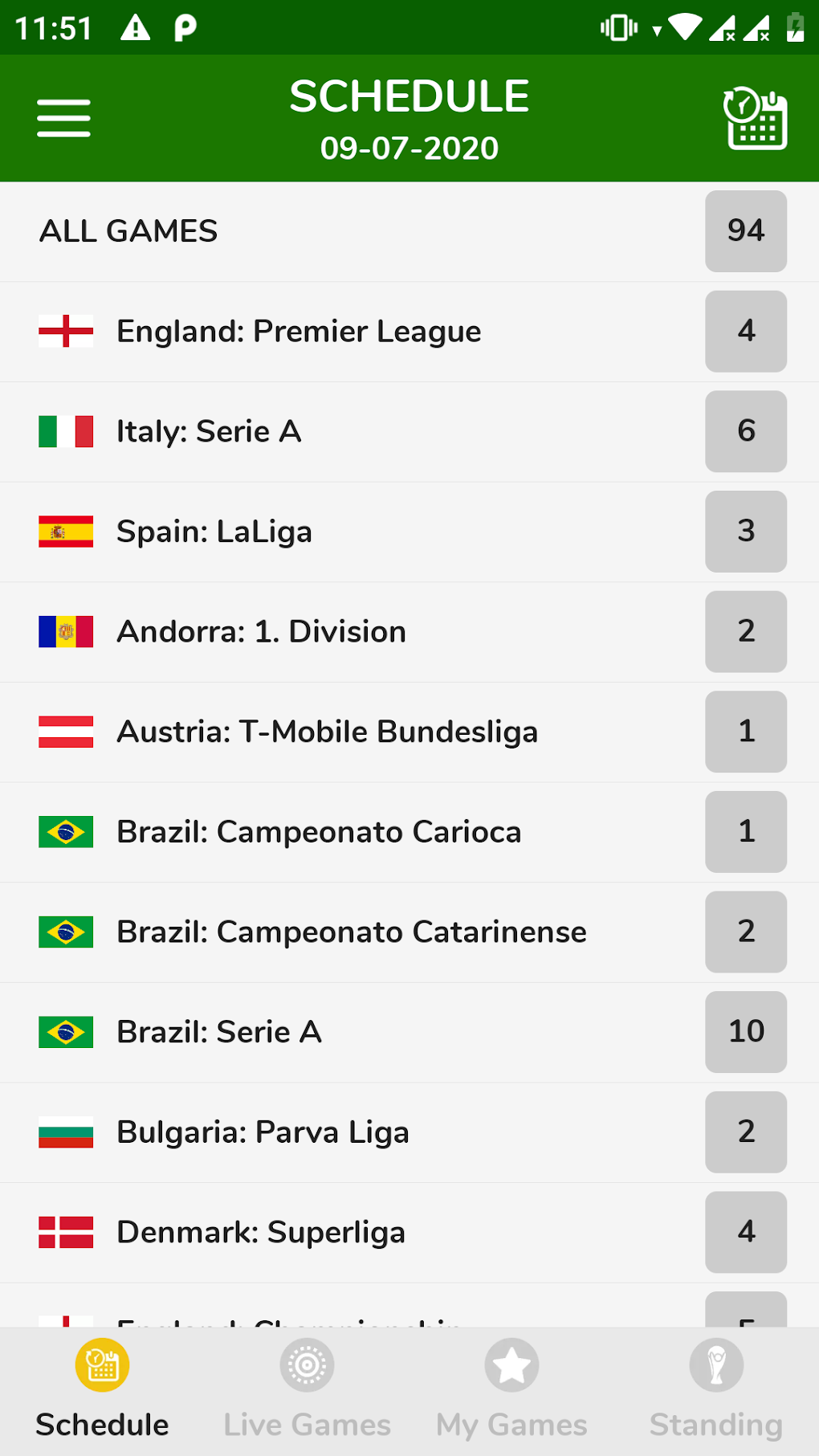Click the Andorra flag icon
The image size is (819, 1456).
[x=66, y=632]
